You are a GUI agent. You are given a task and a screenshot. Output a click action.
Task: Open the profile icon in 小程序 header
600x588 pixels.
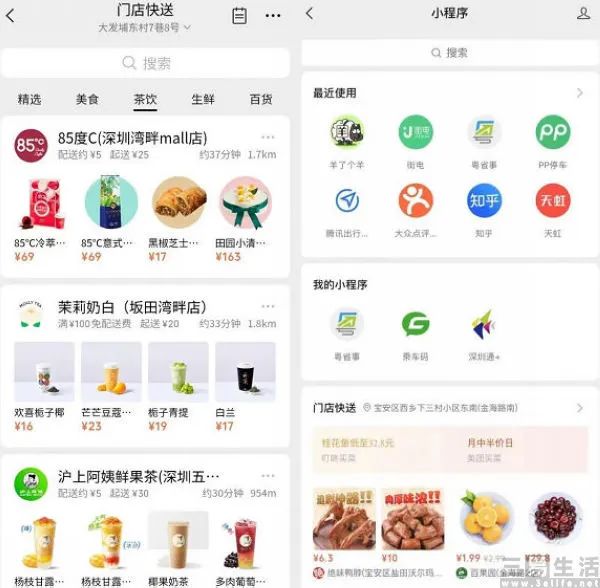pos(583,13)
